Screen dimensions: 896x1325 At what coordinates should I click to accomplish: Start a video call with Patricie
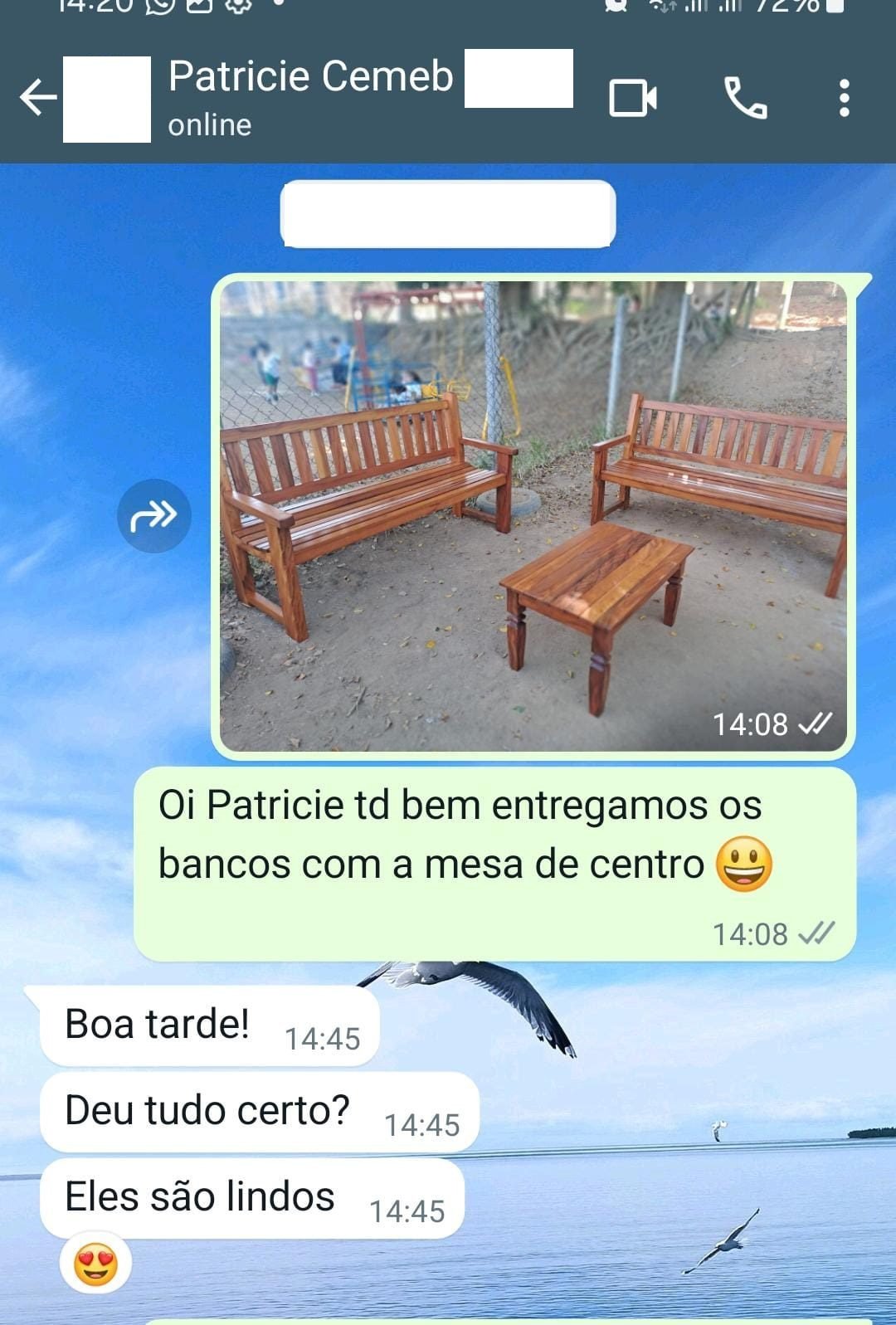coord(633,99)
